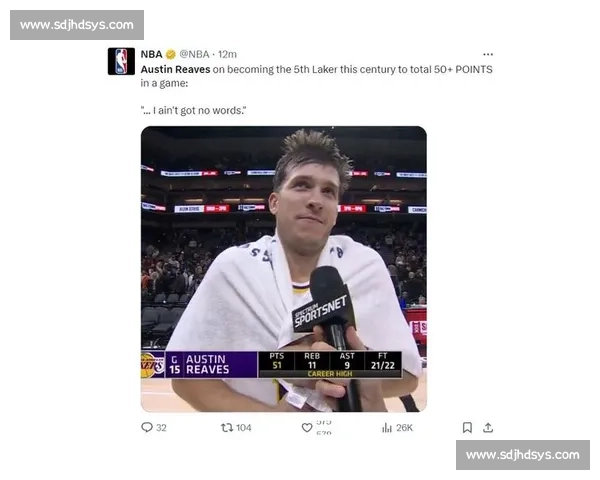Open the Austin Reaves interview photo
This screenshot has width=600, height=480.
[283, 268]
